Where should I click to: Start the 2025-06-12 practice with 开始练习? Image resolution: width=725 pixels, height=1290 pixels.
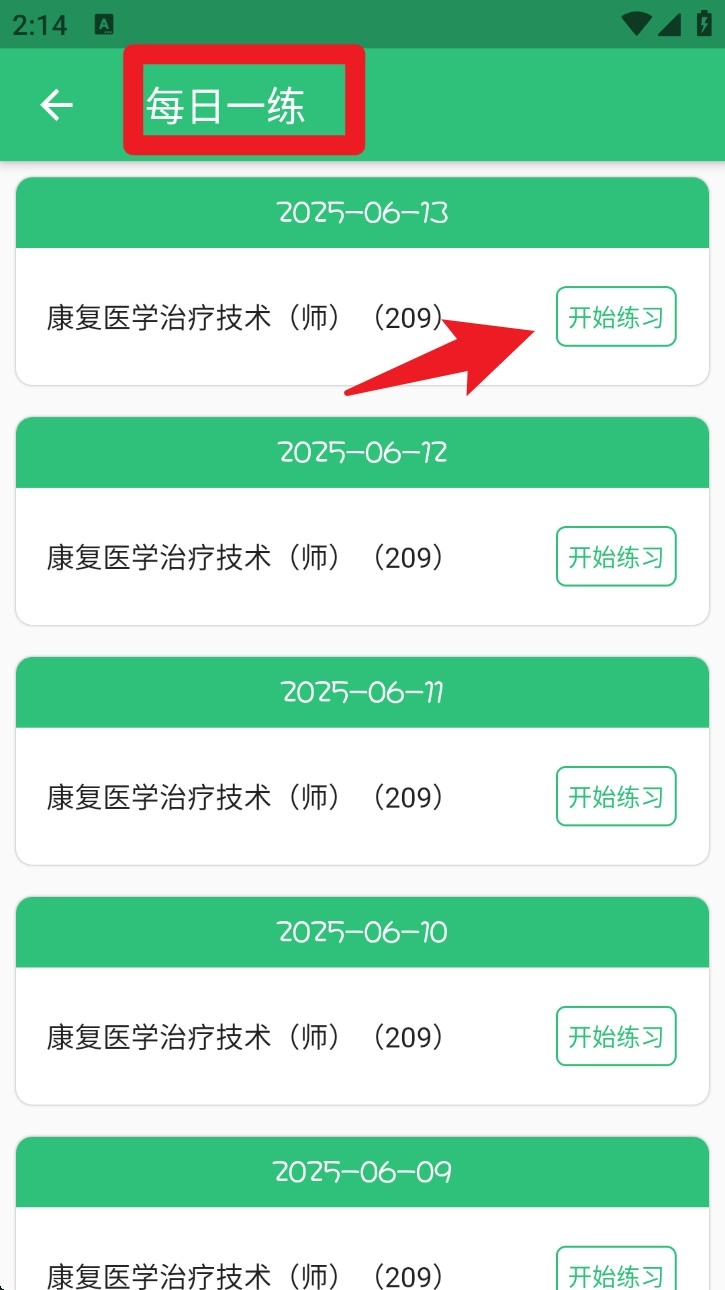616,557
